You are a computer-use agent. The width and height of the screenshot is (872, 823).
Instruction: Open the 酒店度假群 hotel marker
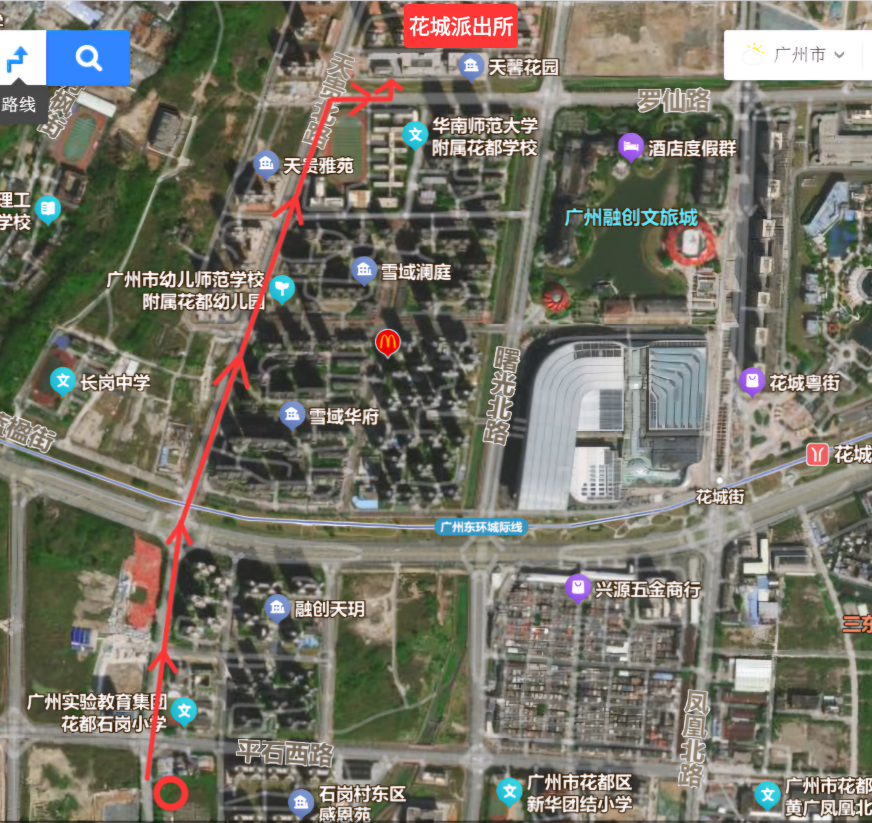click(630, 148)
